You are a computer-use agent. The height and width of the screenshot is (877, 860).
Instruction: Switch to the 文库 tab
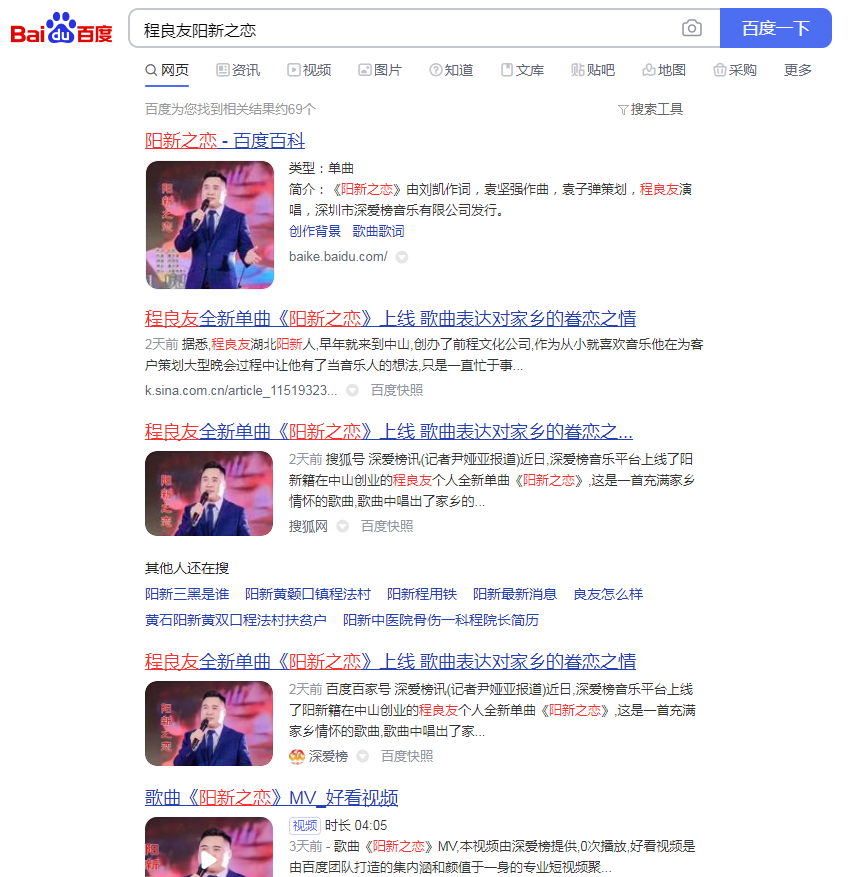click(522, 70)
